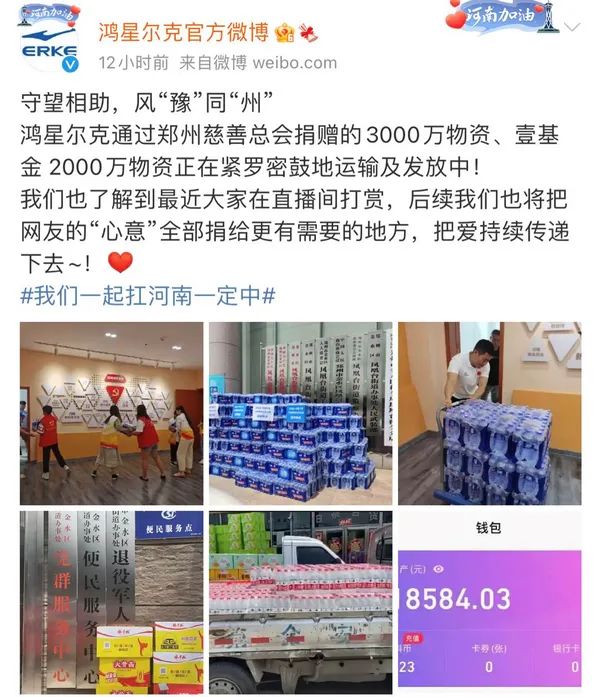This screenshot has height=697, width=600.
Task: View the 钱包 balance screenshot image
Action: point(489,602)
